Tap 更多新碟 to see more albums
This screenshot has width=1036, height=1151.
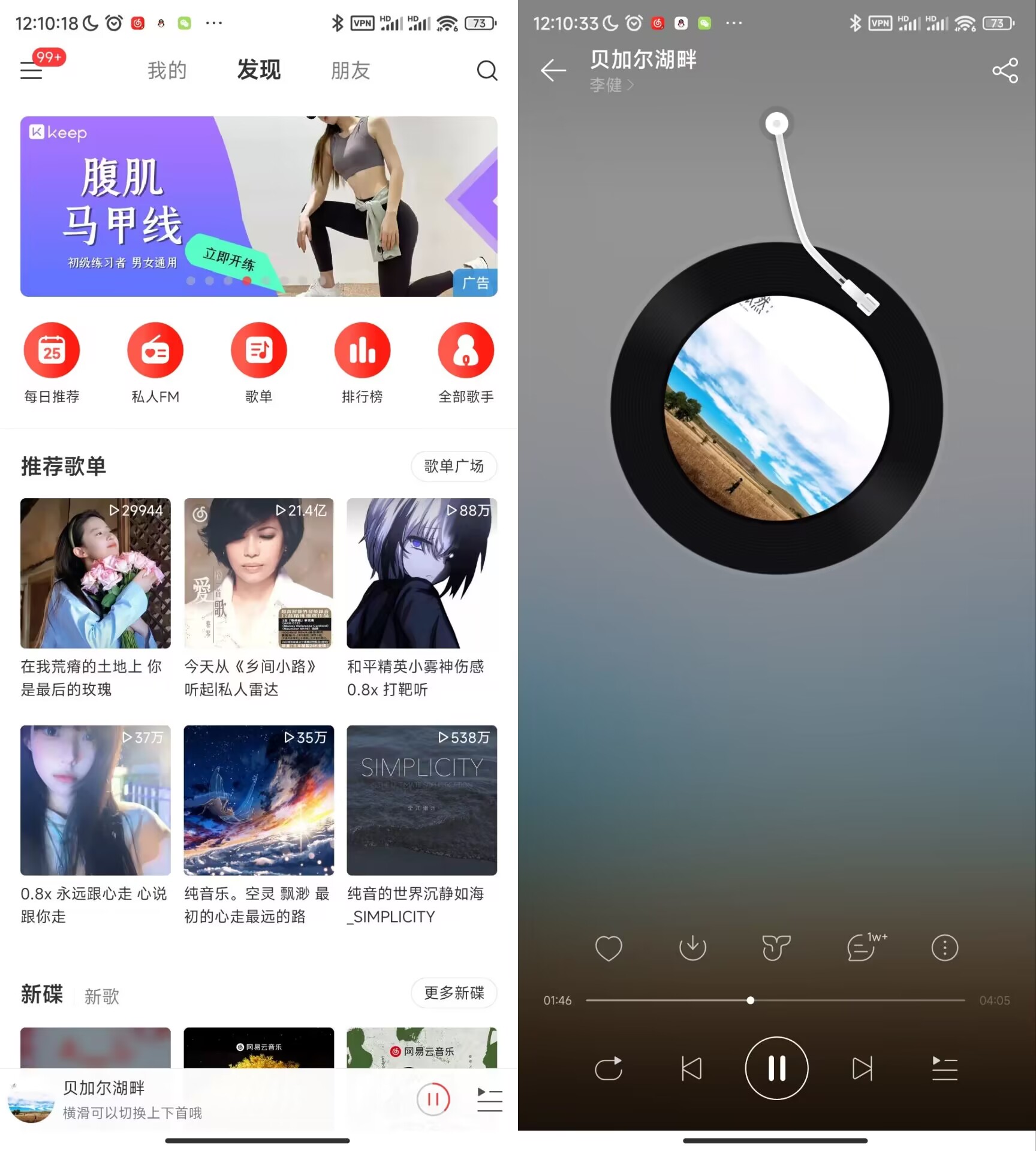(454, 993)
